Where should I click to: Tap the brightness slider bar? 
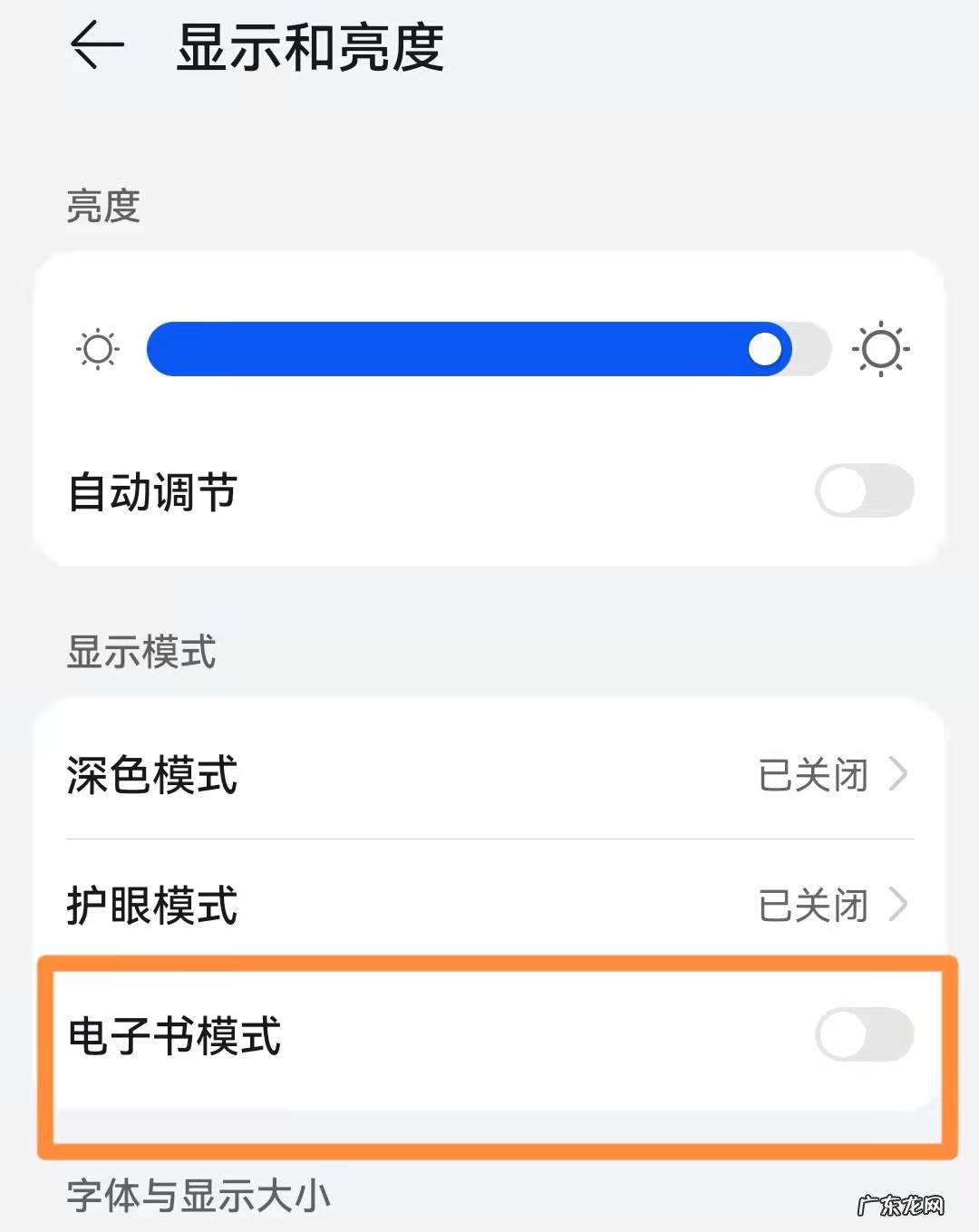(x=488, y=349)
